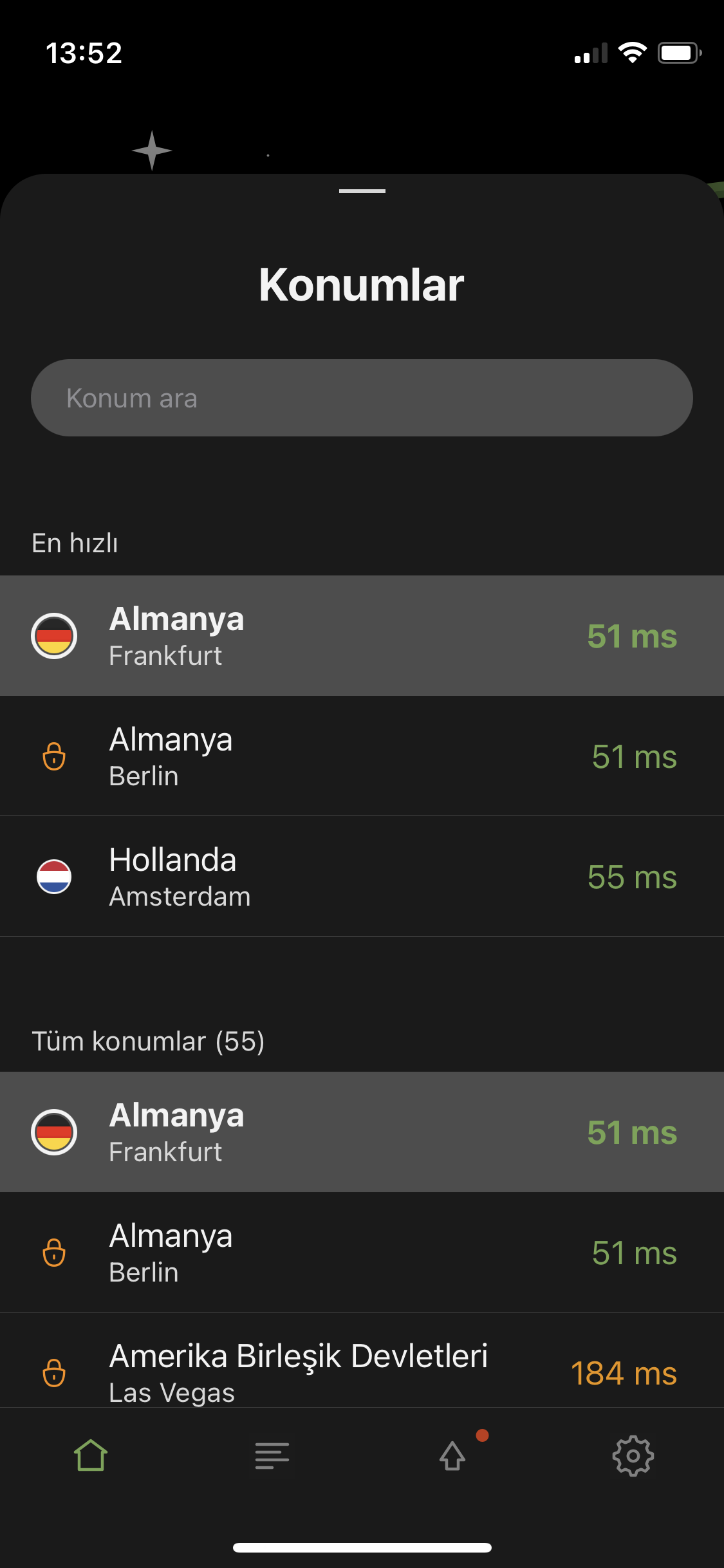Pick Amerika Birleşik Devletleri Las Vegas
724x1568 pixels.
tap(362, 1361)
